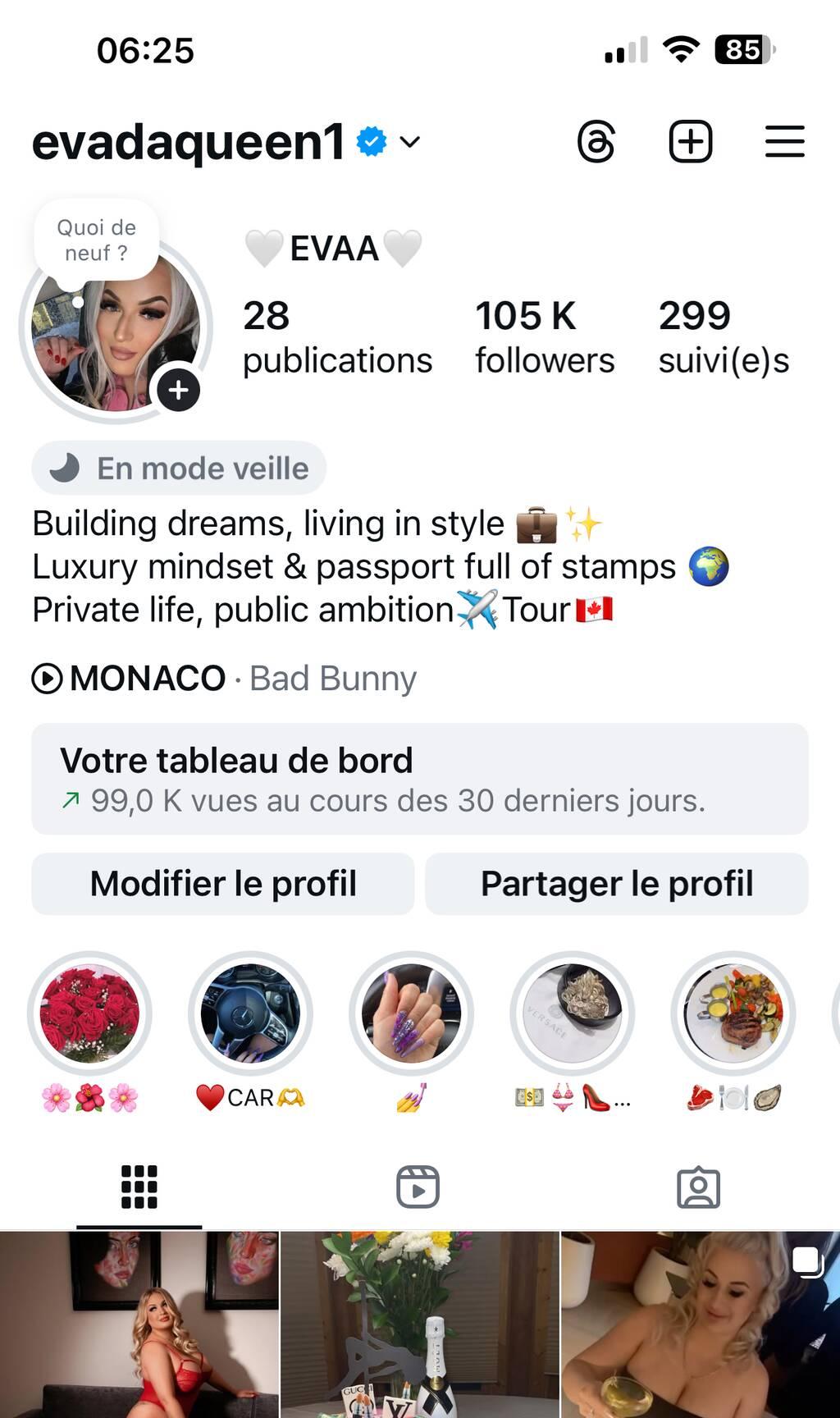This screenshot has width=840, height=1418.
Task: Open the Threads icon in the header
Action: pos(596,142)
